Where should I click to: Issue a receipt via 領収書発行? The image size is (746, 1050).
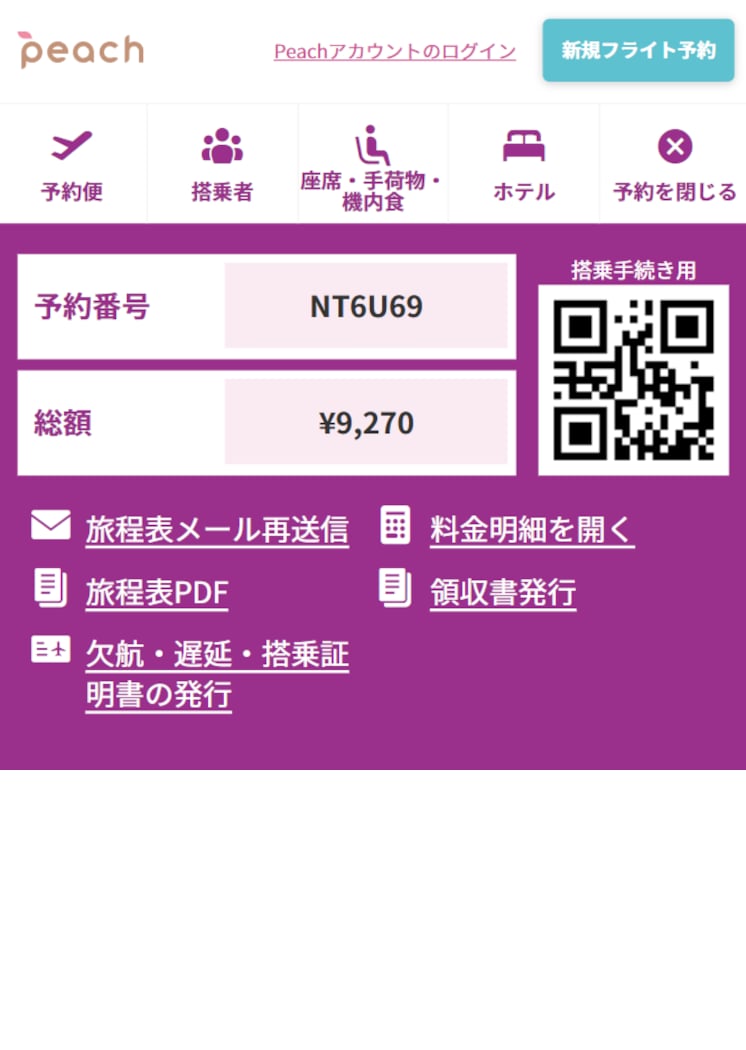pos(502,593)
